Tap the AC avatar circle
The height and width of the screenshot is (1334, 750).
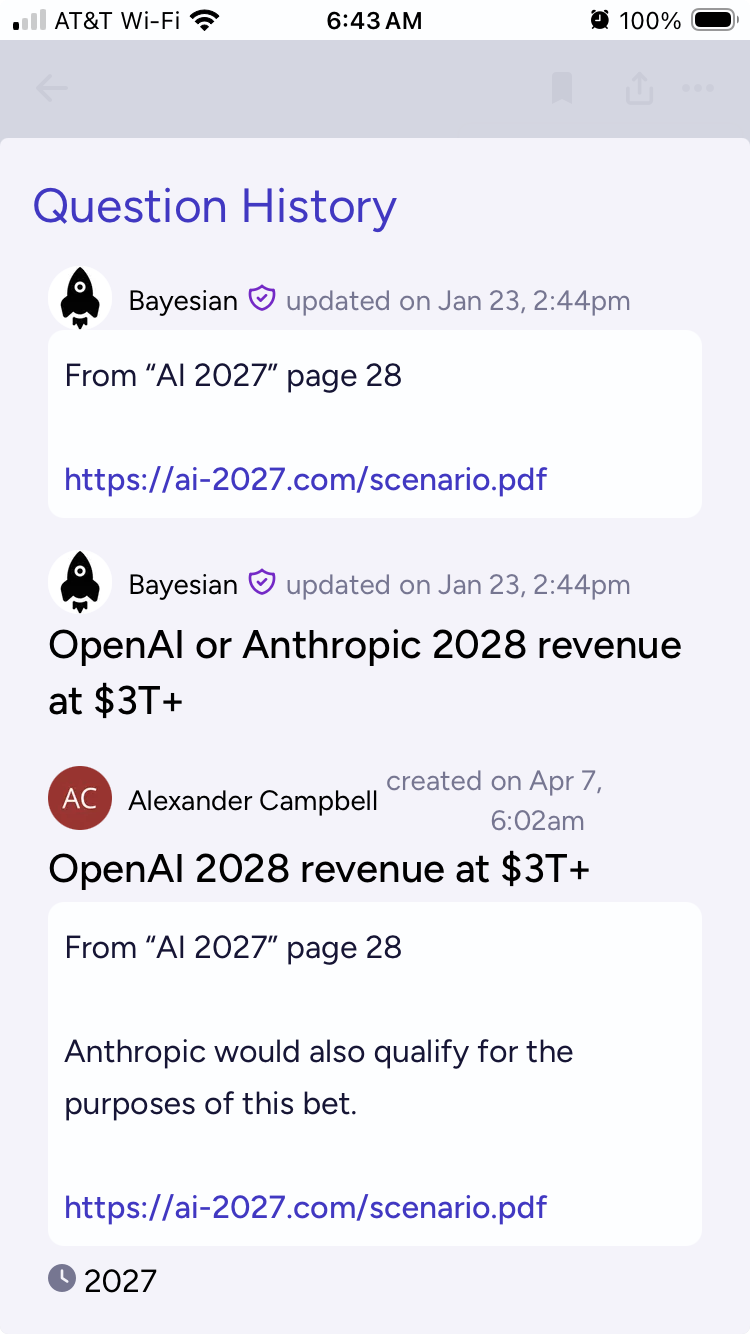(x=80, y=798)
